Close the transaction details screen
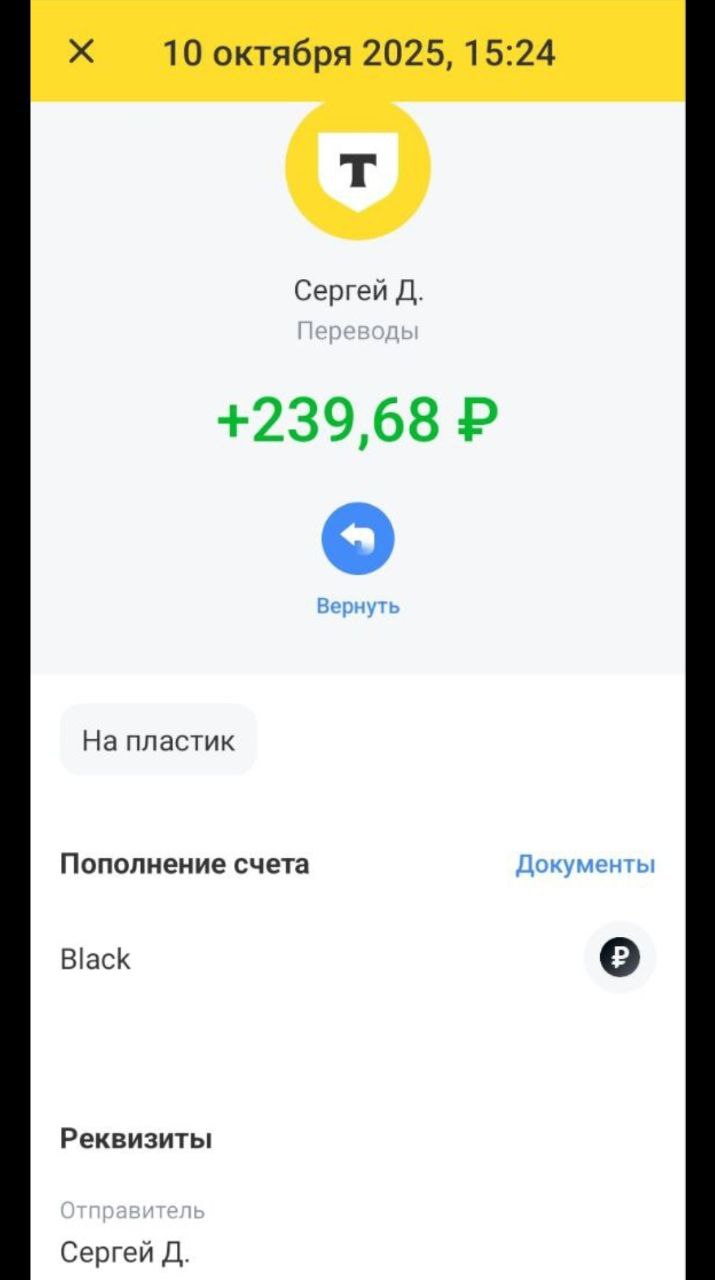715x1280 pixels. pos(81,52)
